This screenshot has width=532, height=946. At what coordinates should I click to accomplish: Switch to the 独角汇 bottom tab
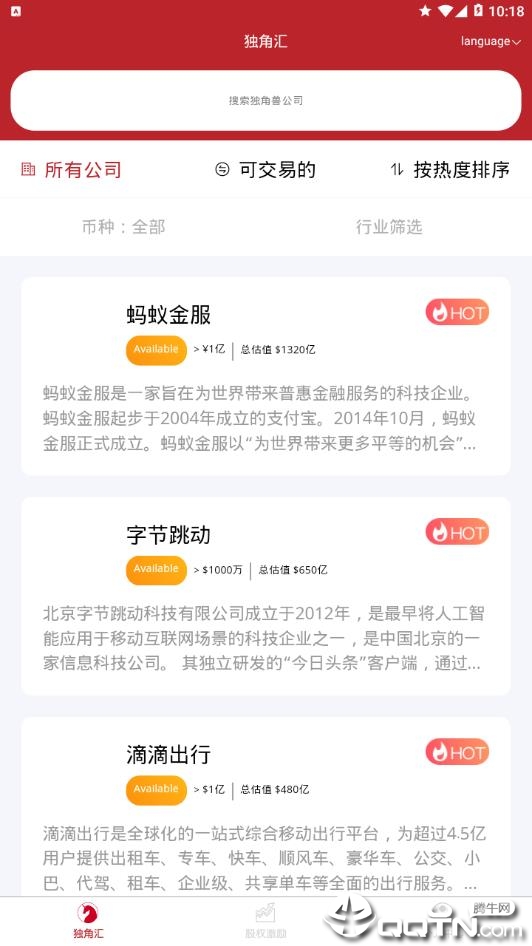(x=88, y=921)
